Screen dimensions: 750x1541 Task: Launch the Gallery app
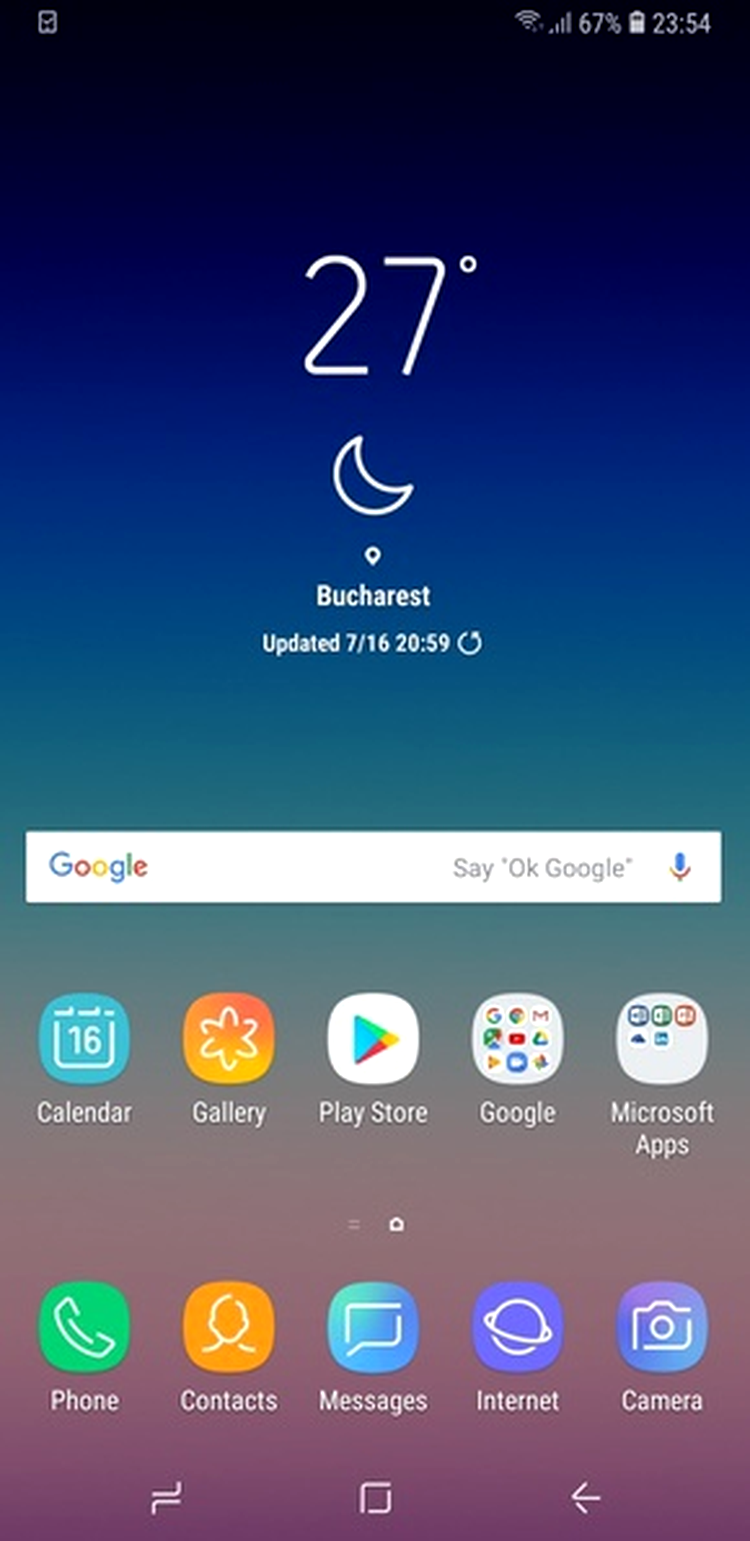pos(229,1039)
